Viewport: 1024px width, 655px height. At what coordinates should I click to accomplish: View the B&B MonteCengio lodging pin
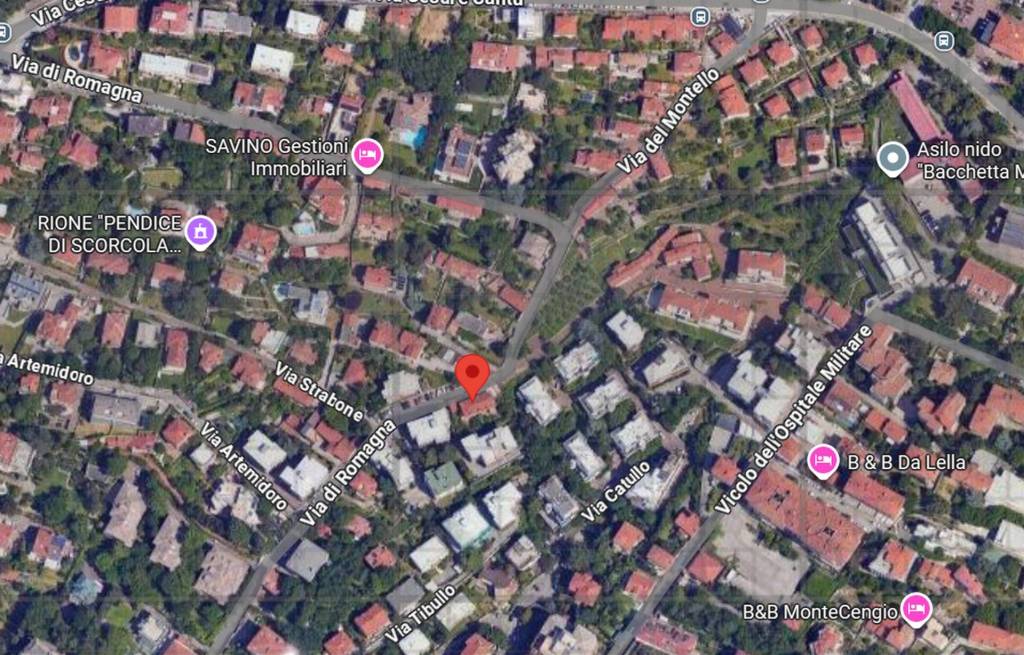(915, 607)
